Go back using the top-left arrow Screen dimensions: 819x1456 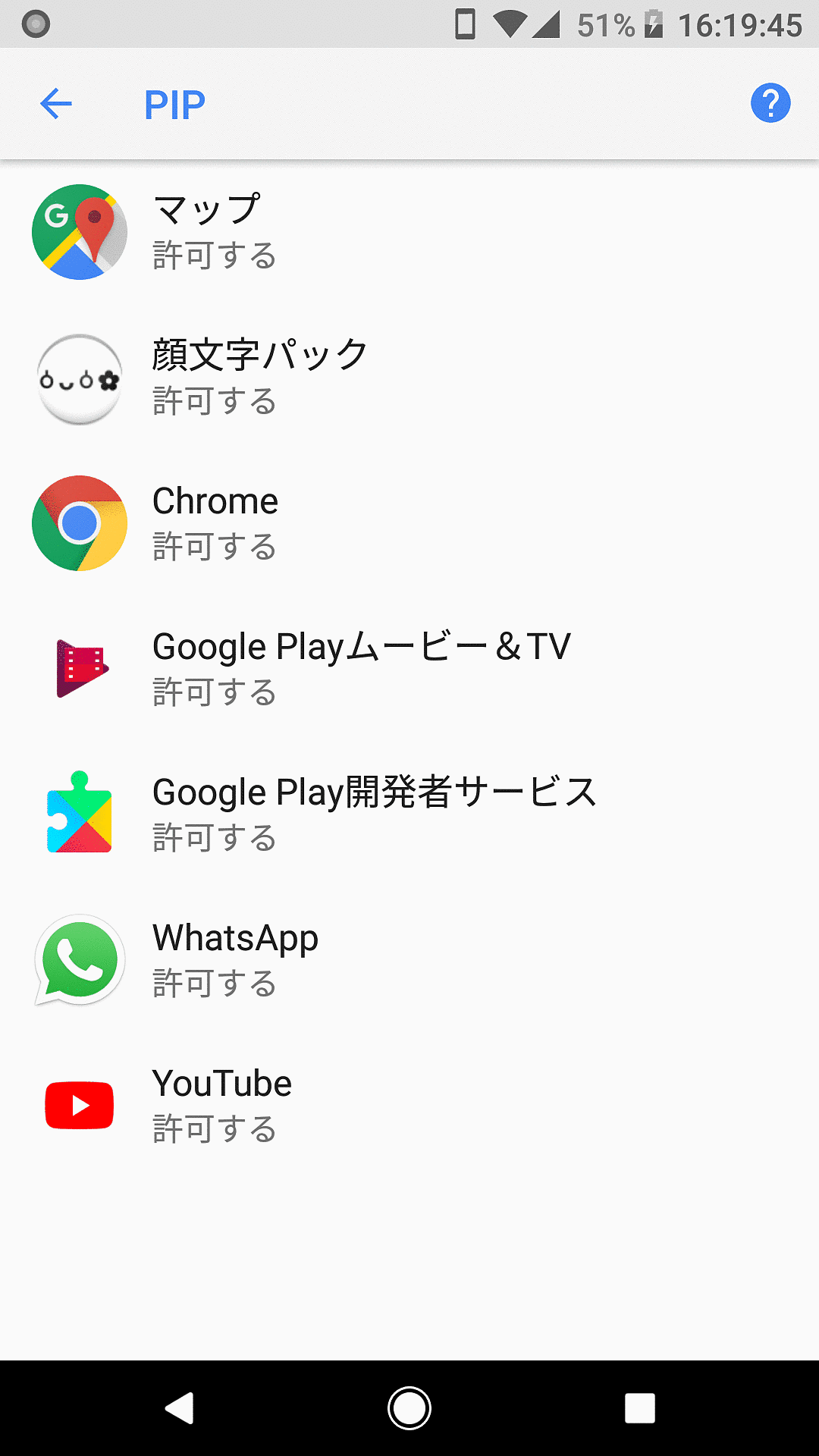click(x=56, y=104)
